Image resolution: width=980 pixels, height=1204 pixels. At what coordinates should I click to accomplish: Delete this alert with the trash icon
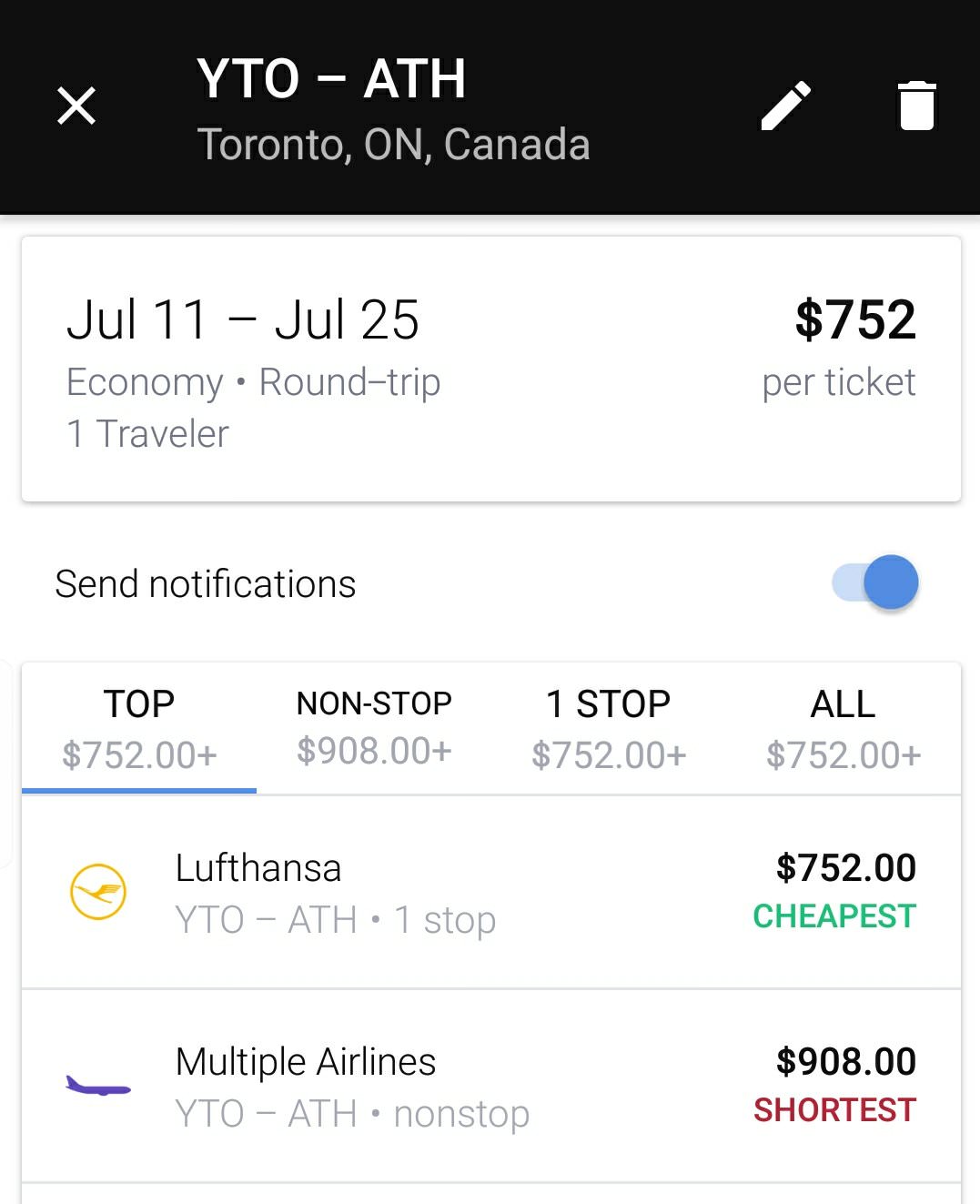click(x=916, y=106)
